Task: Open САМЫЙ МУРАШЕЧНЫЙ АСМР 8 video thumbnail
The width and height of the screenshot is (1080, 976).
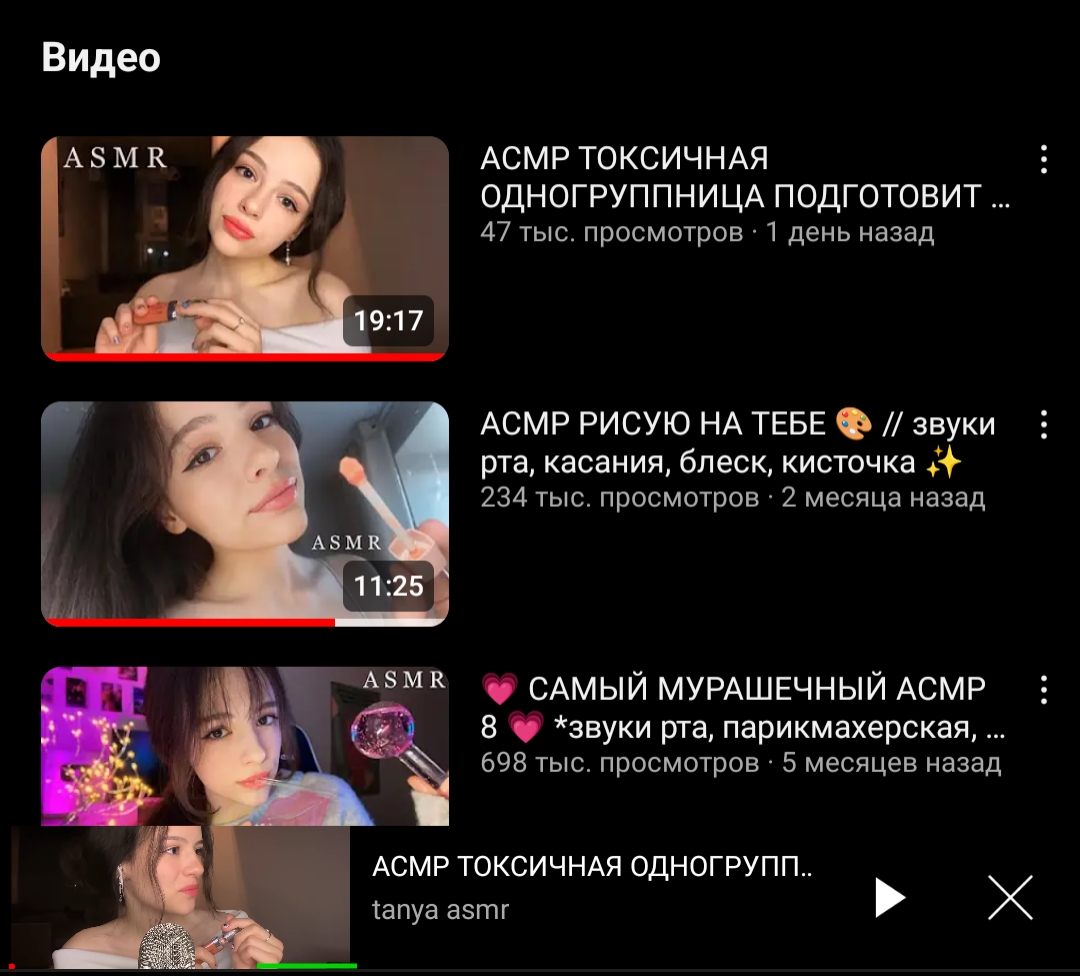Action: click(244, 745)
